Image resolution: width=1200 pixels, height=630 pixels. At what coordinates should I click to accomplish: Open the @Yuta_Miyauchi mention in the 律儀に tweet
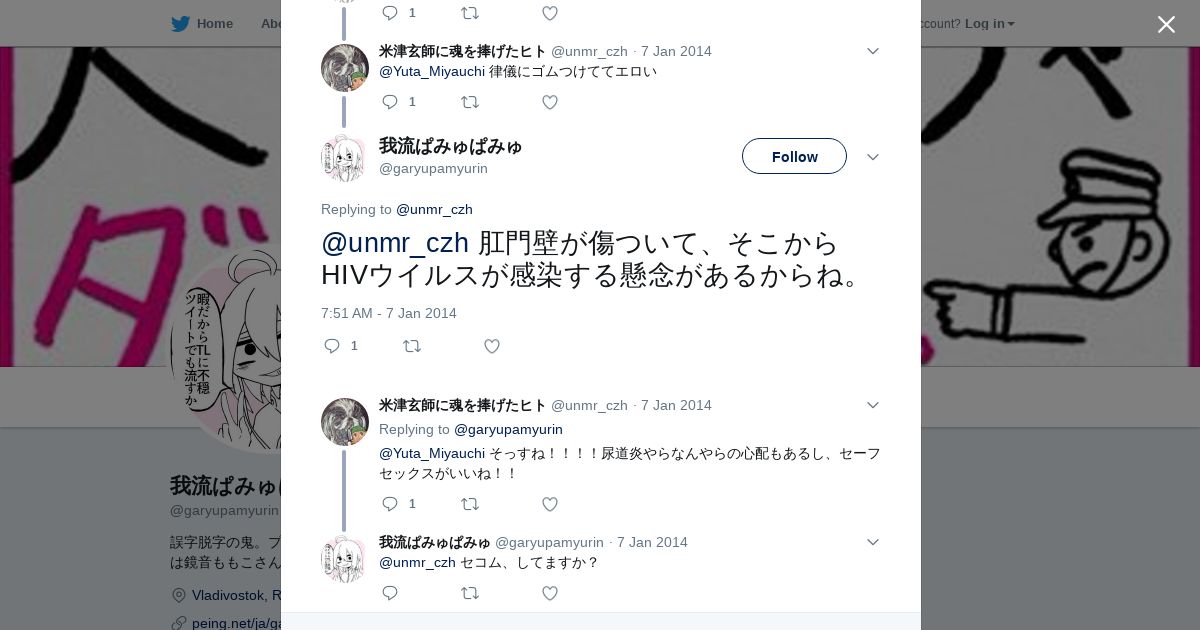tap(432, 72)
